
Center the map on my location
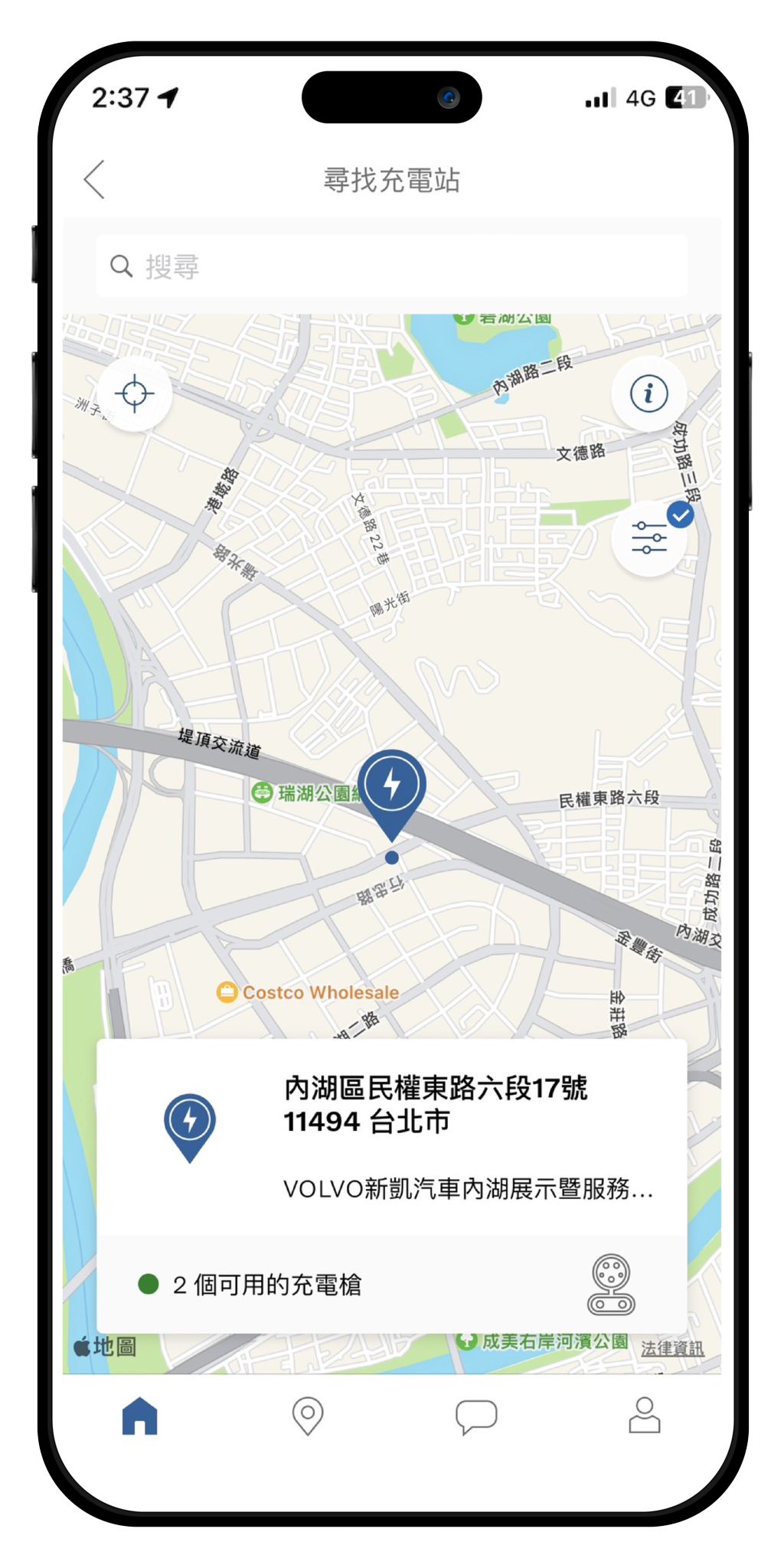pyautogui.click(x=134, y=394)
